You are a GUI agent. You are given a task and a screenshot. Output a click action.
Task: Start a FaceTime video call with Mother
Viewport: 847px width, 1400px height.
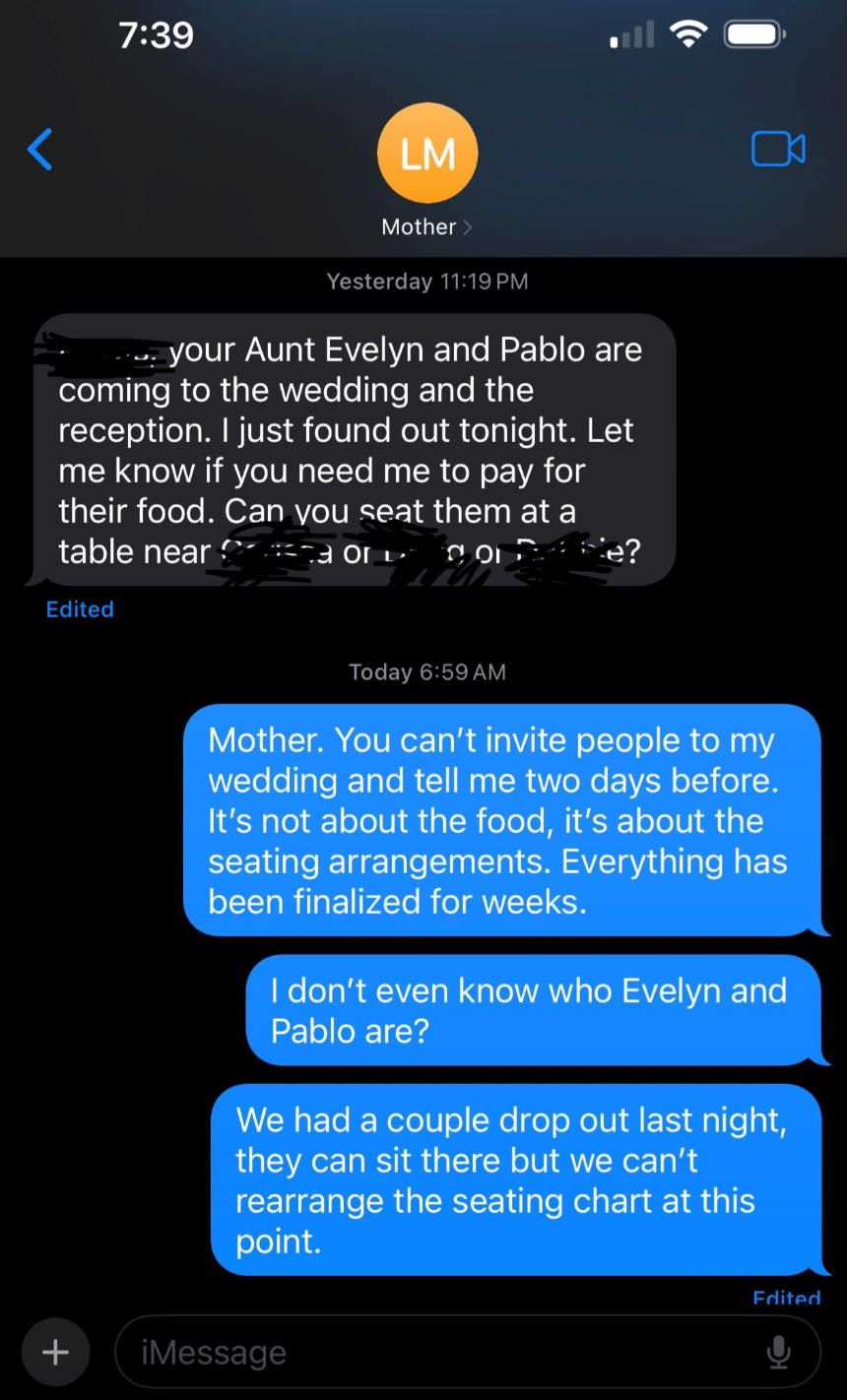point(778,150)
